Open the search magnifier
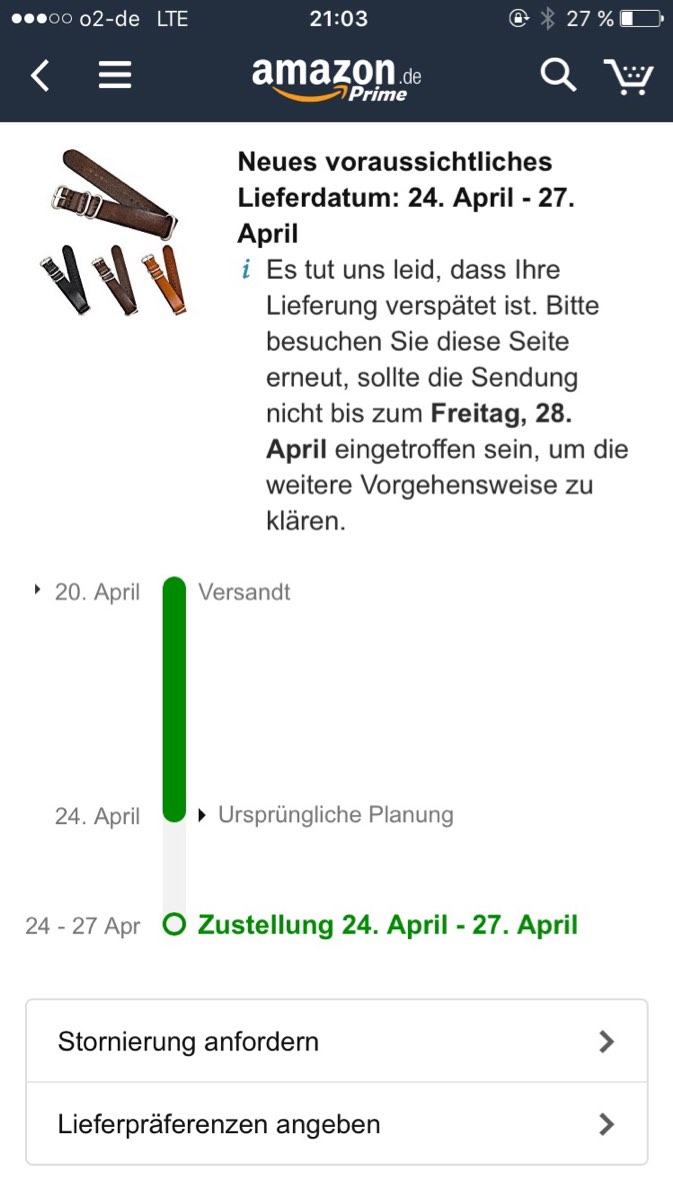Screen dimensions: 673x1198 558,75
